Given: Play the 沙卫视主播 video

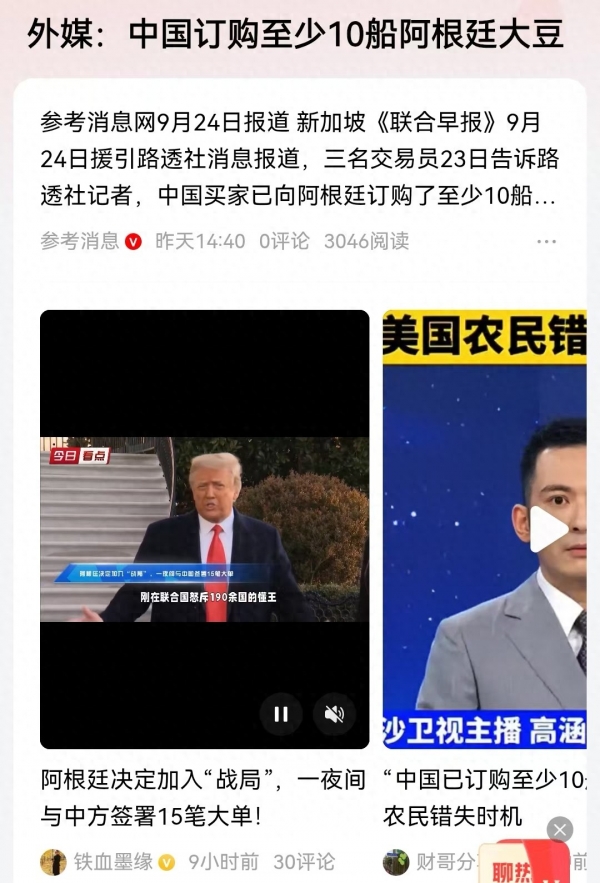Looking at the screenshot, I should [547, 529].
